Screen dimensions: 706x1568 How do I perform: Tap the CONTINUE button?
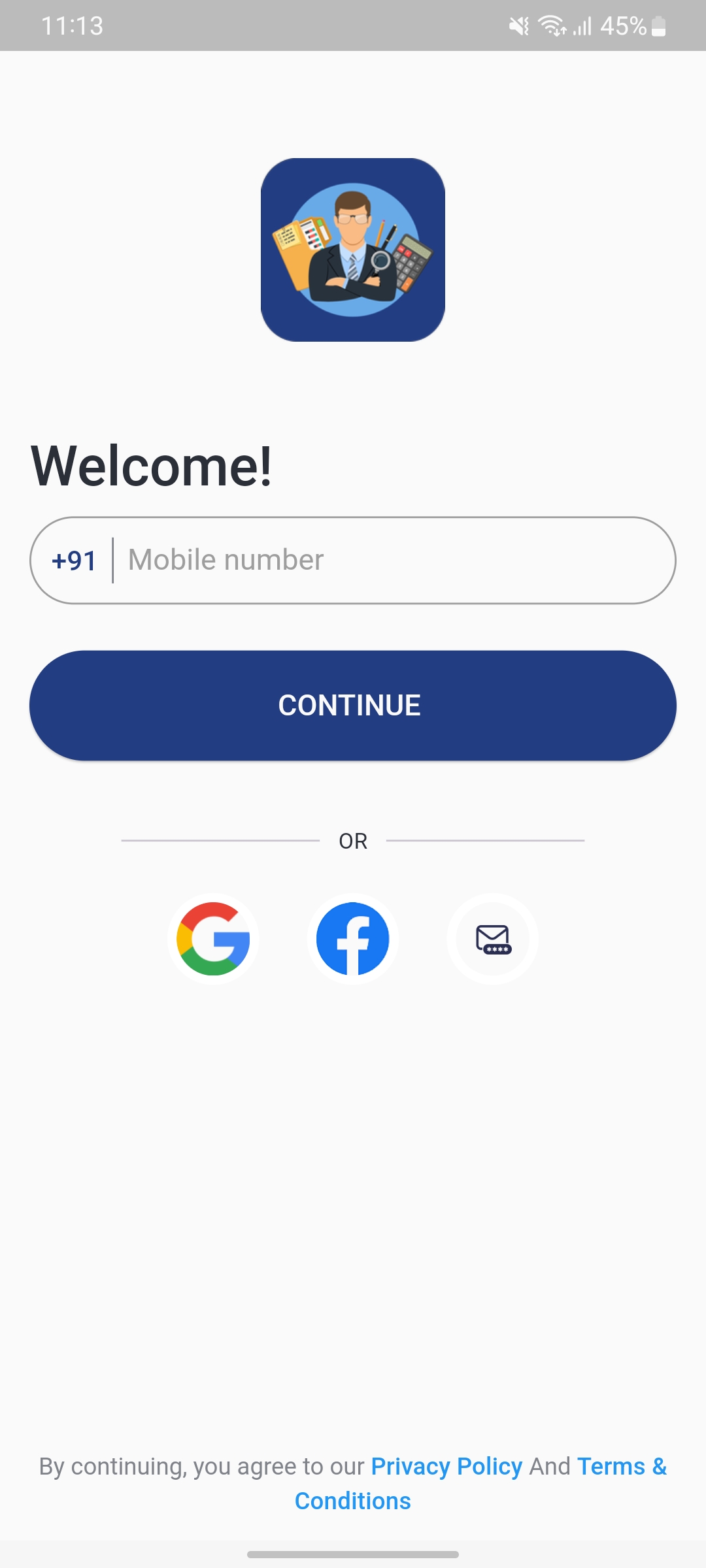pyautogui.click(x=353, y=706)
